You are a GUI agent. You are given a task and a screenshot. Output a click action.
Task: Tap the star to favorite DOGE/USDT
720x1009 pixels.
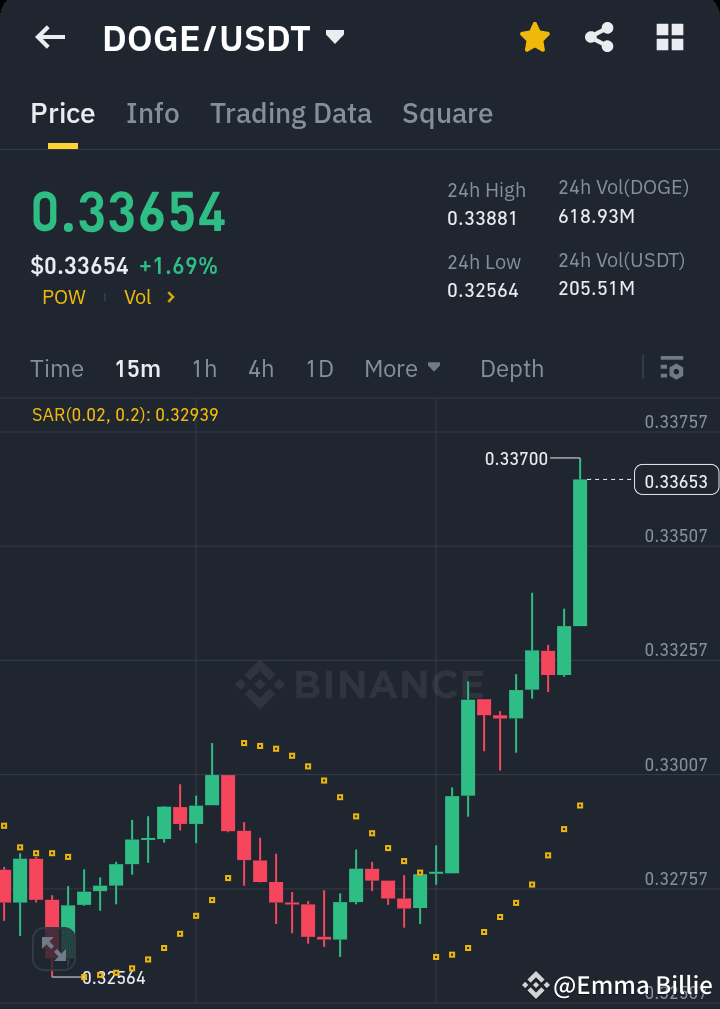click(534, 37)
